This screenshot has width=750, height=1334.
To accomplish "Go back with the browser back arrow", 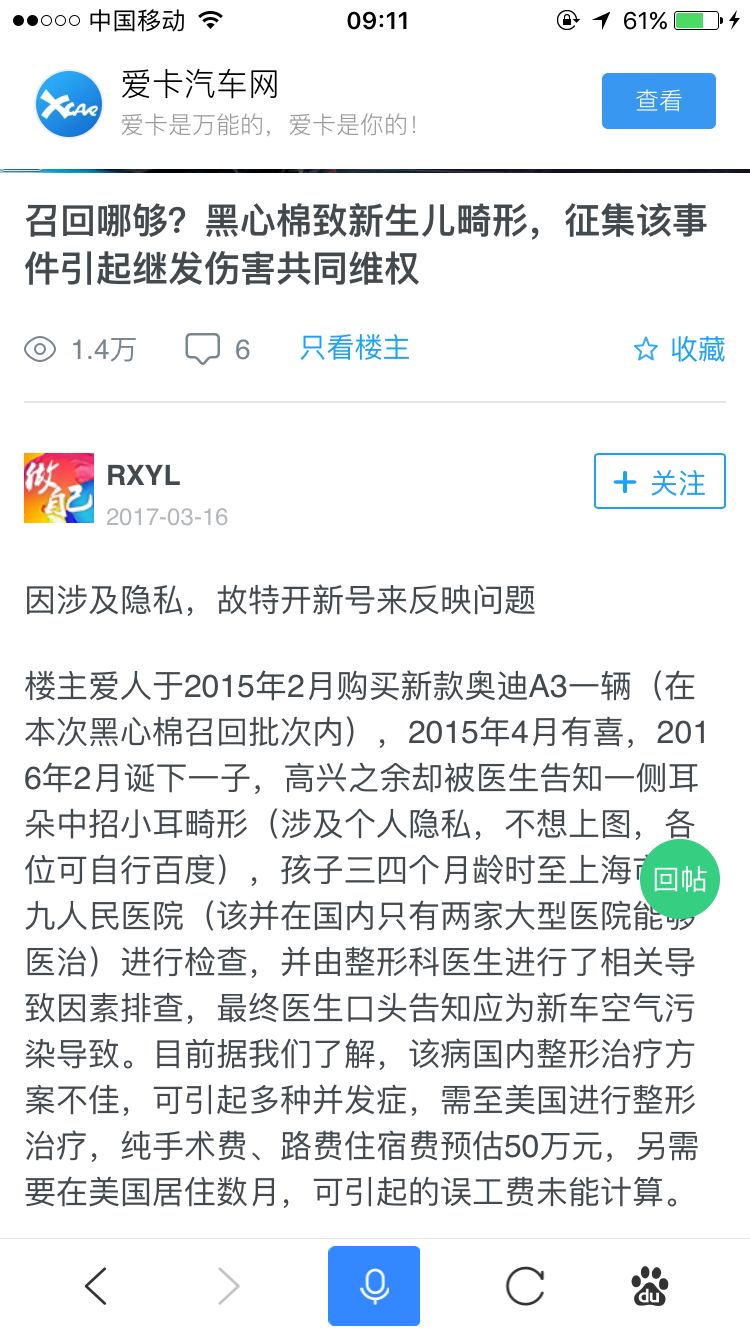I will coord(96,1286).
